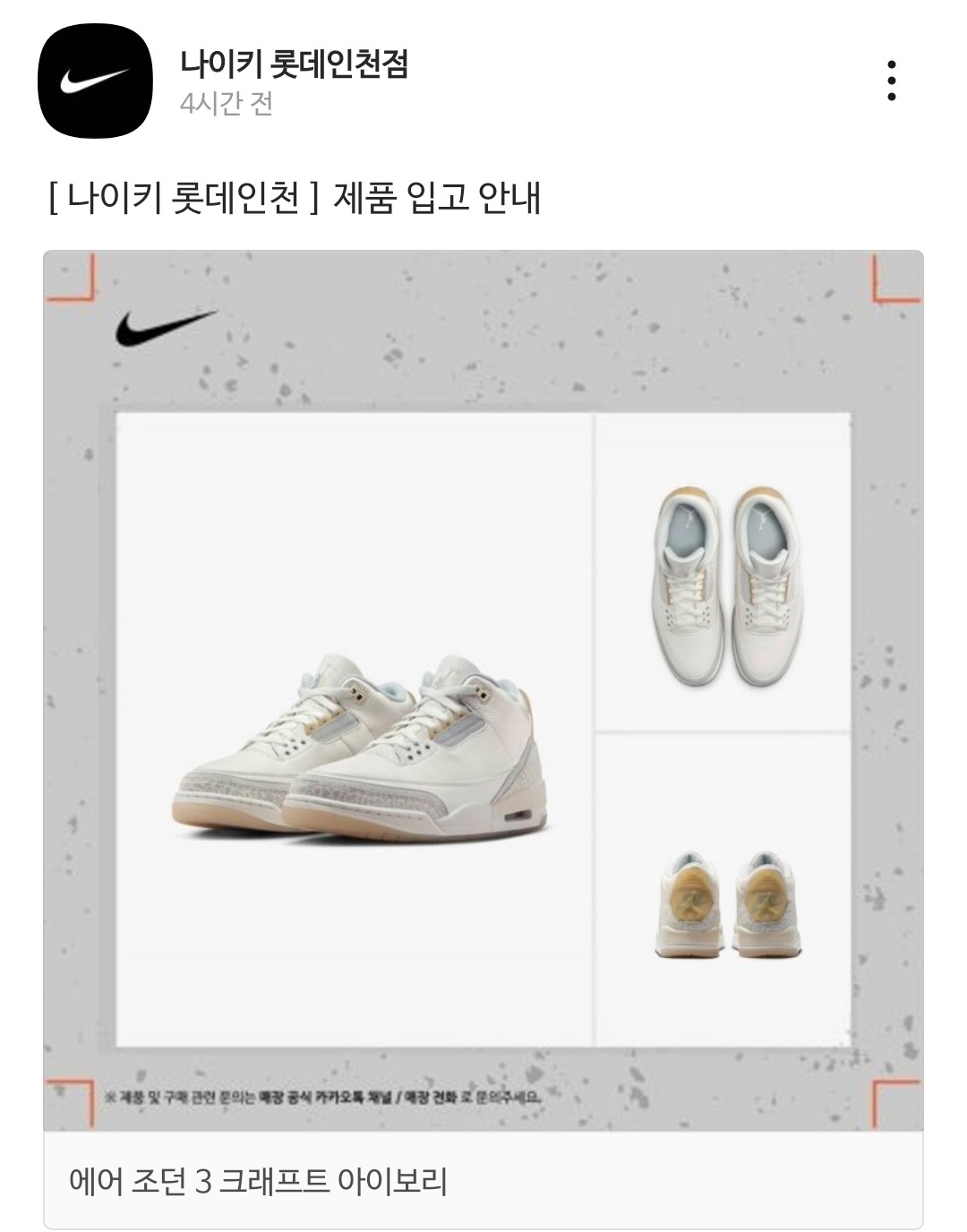Open 나이키 롯데인천점 channel profile
This screenshot has width=967, height=1232.
294,64
